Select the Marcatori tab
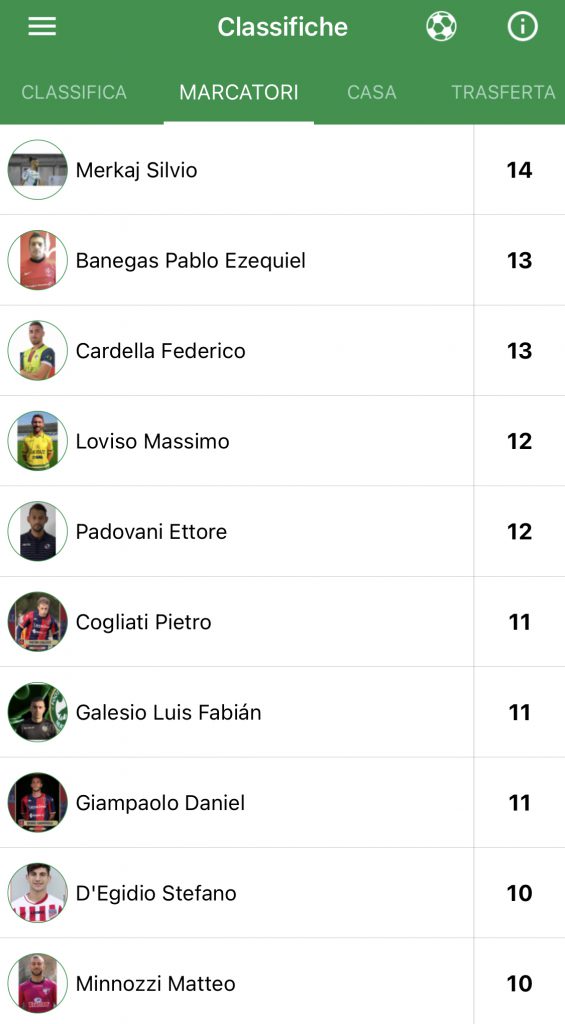The image size is (565, 1024). pyautogui.click(x=239, y=92)
